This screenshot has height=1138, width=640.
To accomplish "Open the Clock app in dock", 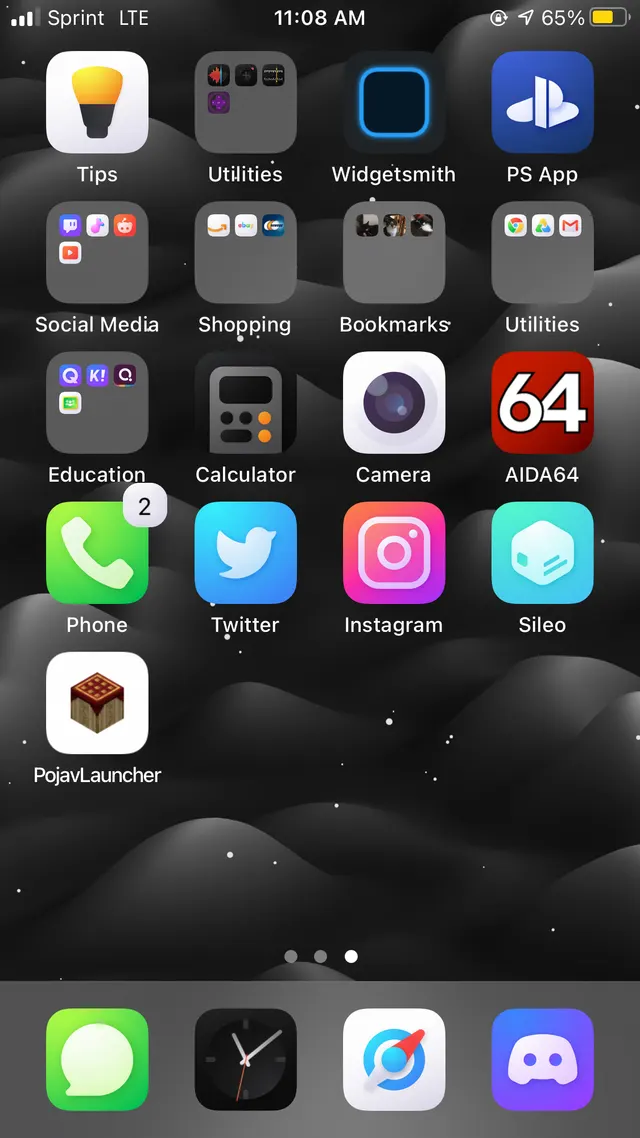I will [x=245, y=1060].
